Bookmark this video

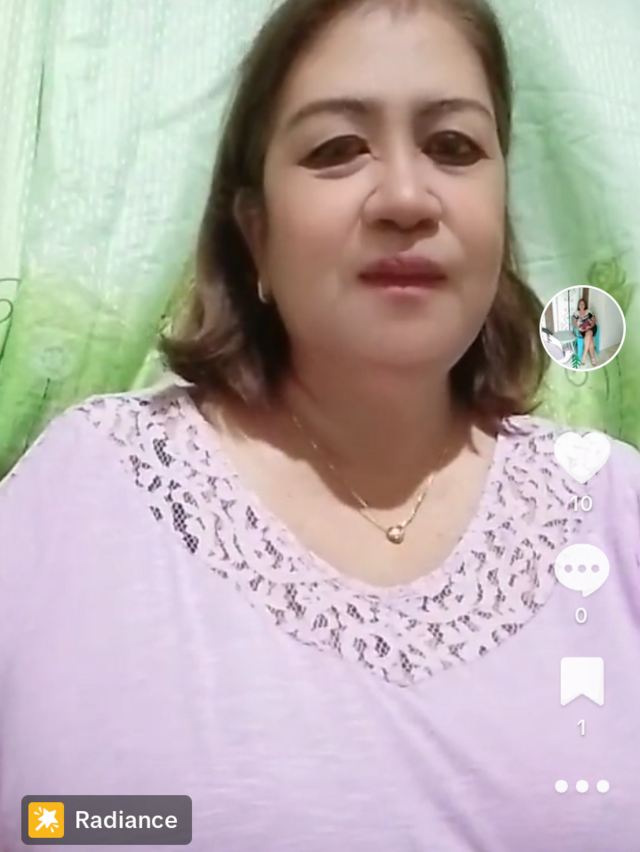point(582,682)
